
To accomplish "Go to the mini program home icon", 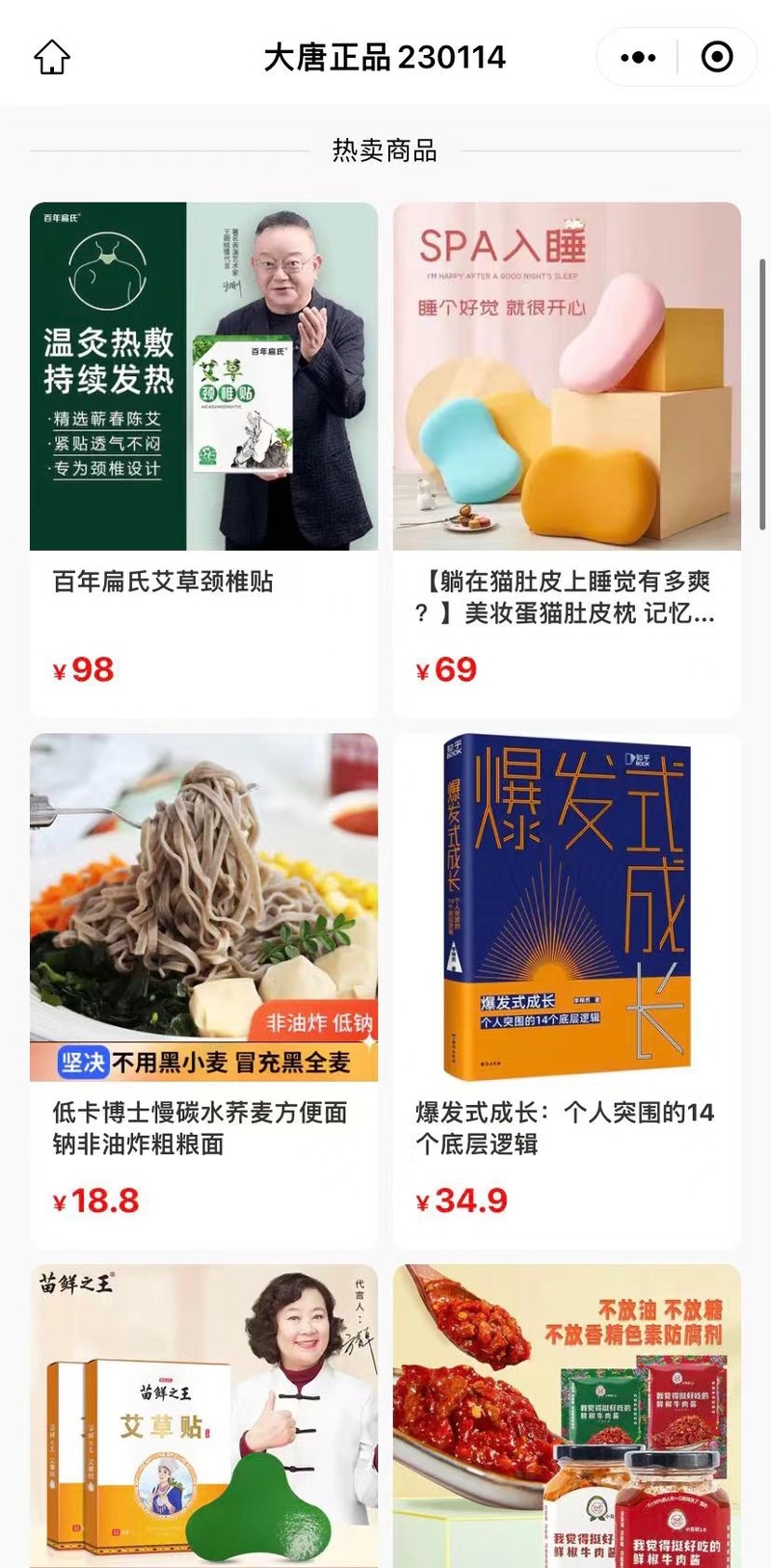I will click(x=52, y=57).
